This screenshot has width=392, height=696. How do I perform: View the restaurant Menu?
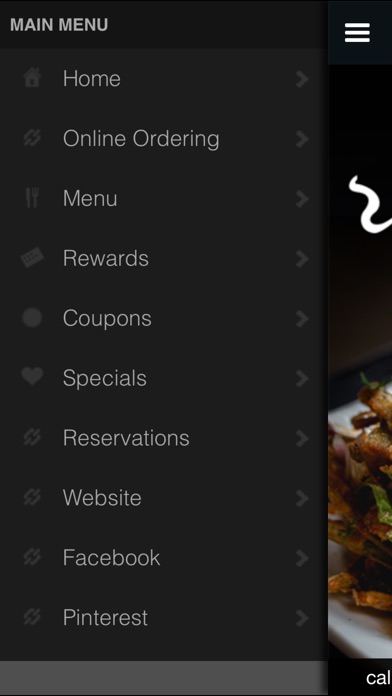point(164,198)
